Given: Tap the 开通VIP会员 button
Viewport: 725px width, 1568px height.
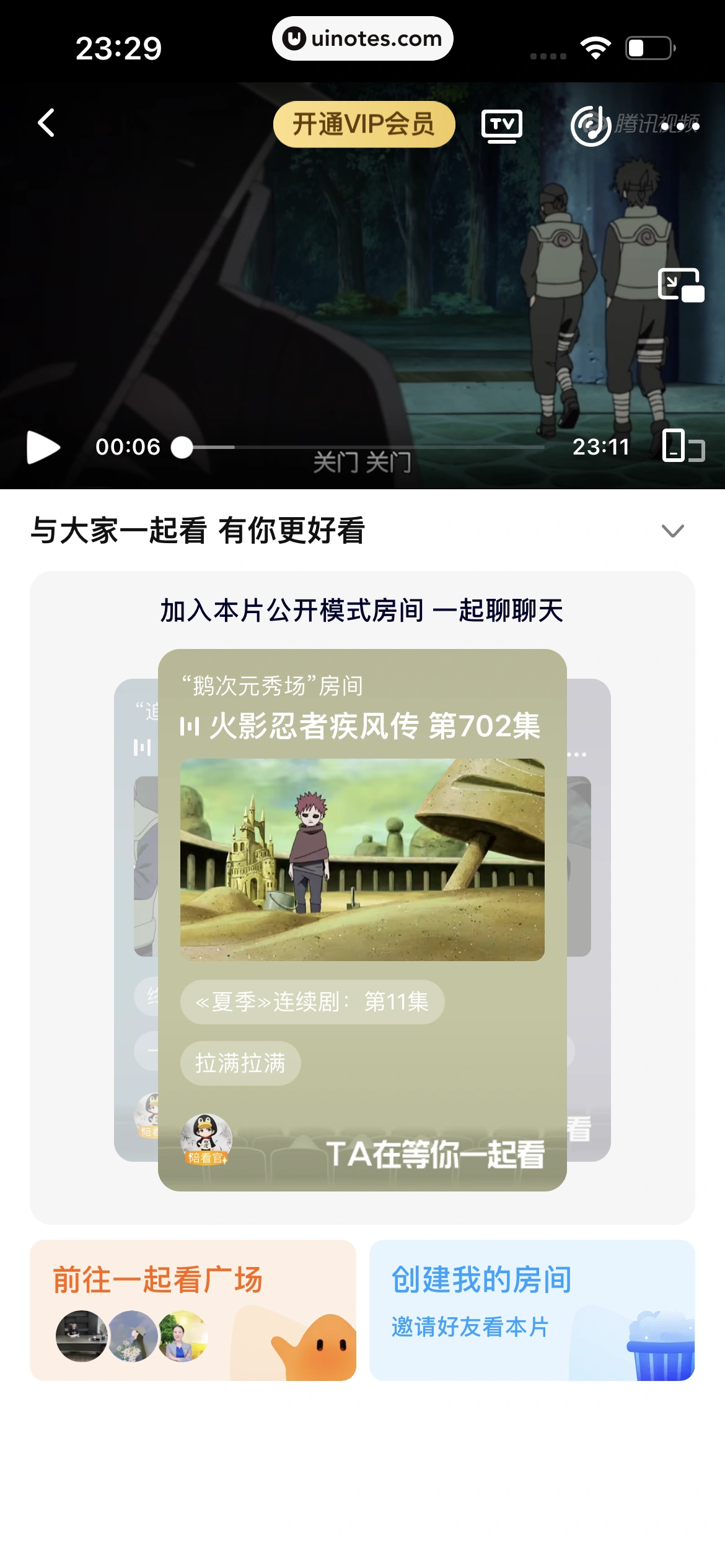Looking at the screenshot, I should coord(364,124).
